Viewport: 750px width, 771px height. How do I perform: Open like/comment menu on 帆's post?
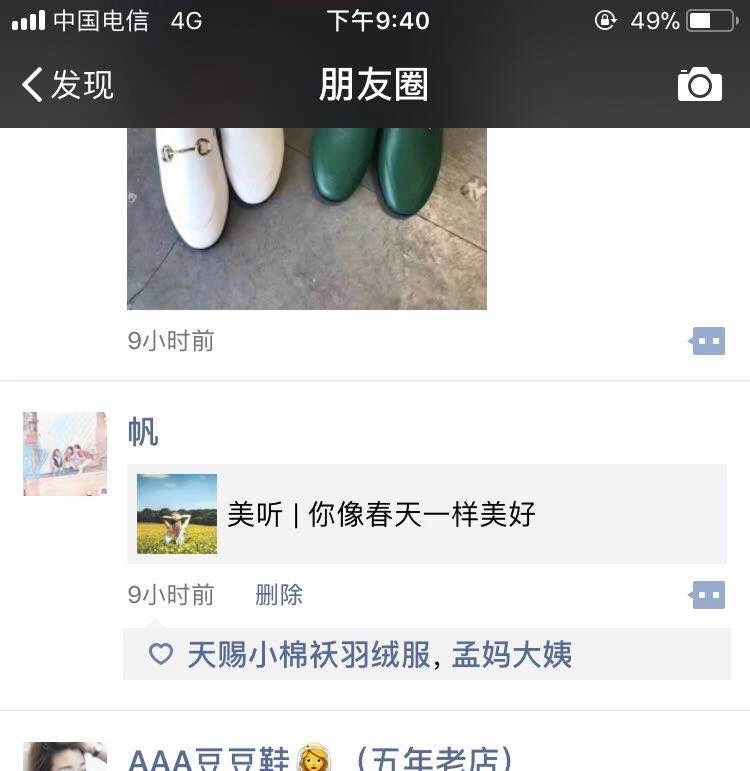(707, 596)
